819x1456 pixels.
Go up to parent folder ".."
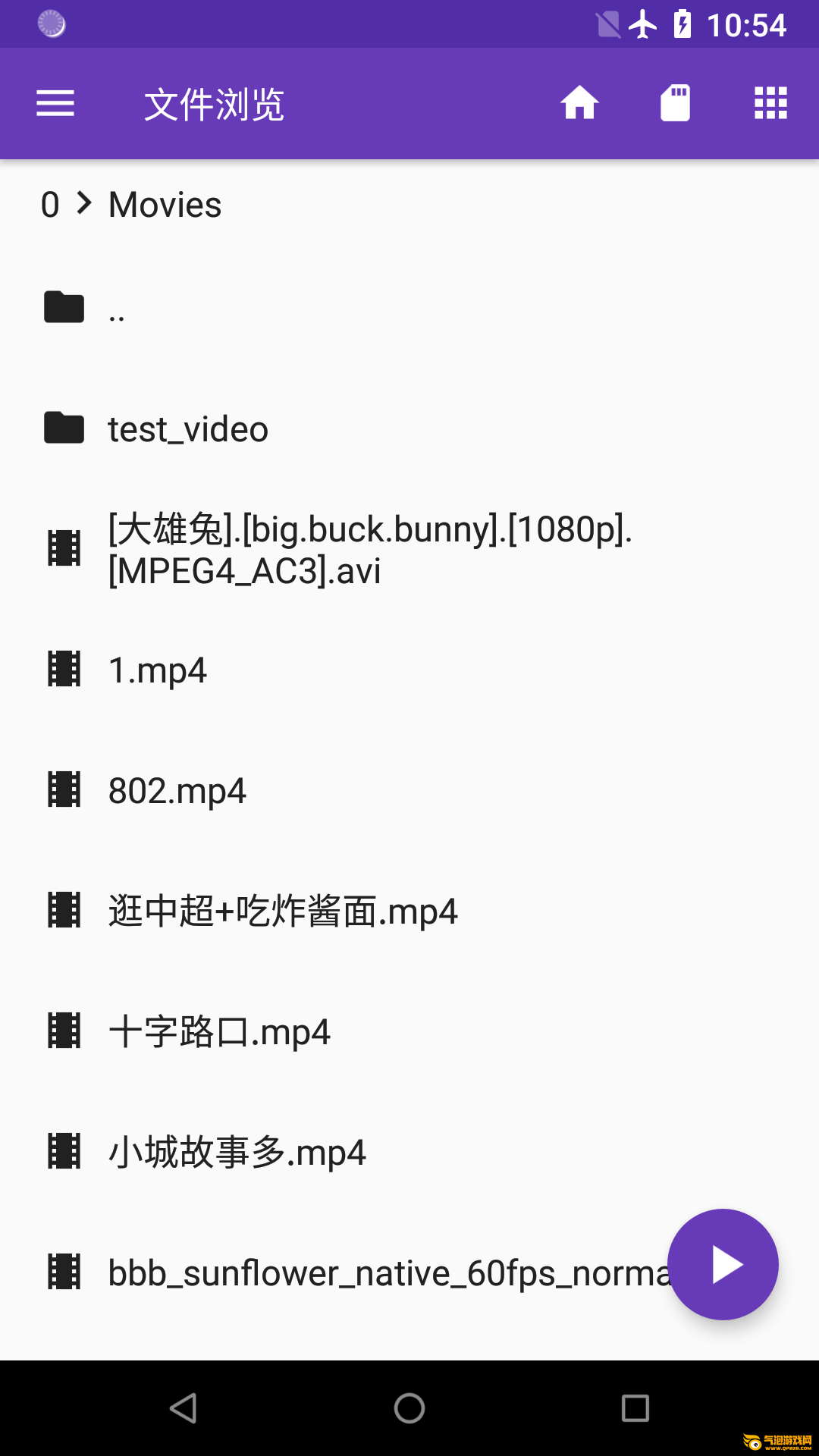[409, 308]
